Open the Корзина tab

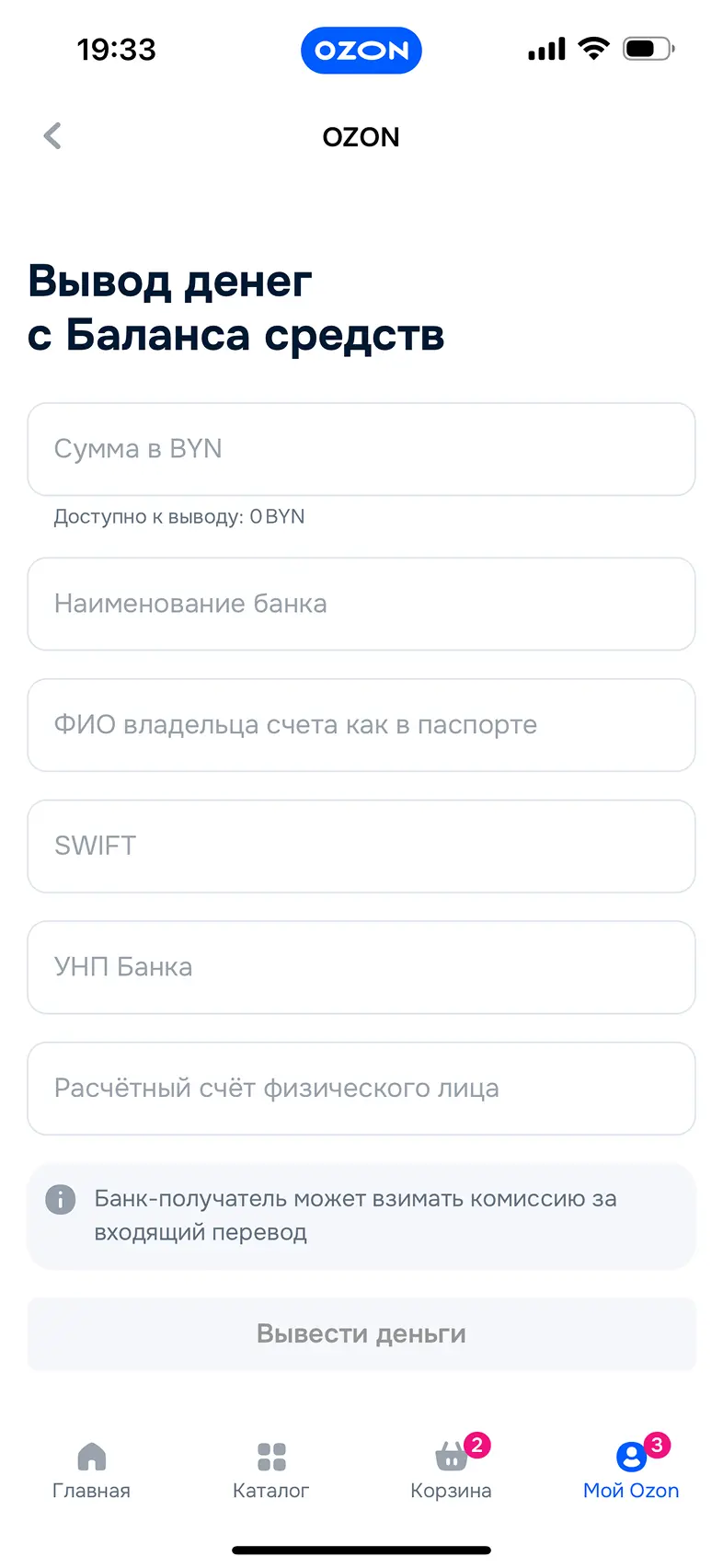pos(451,1470)
